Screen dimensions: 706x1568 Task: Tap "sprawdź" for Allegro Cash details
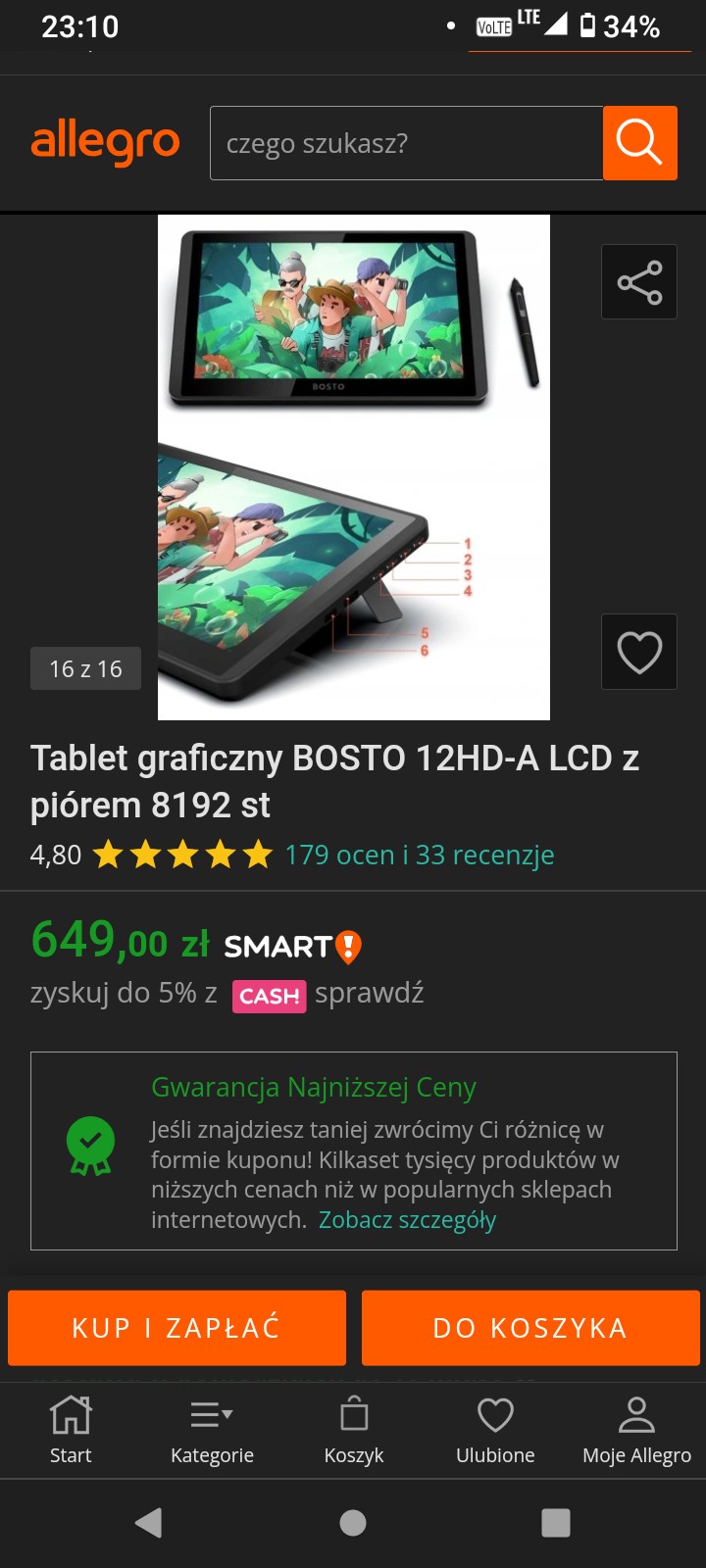370,993
